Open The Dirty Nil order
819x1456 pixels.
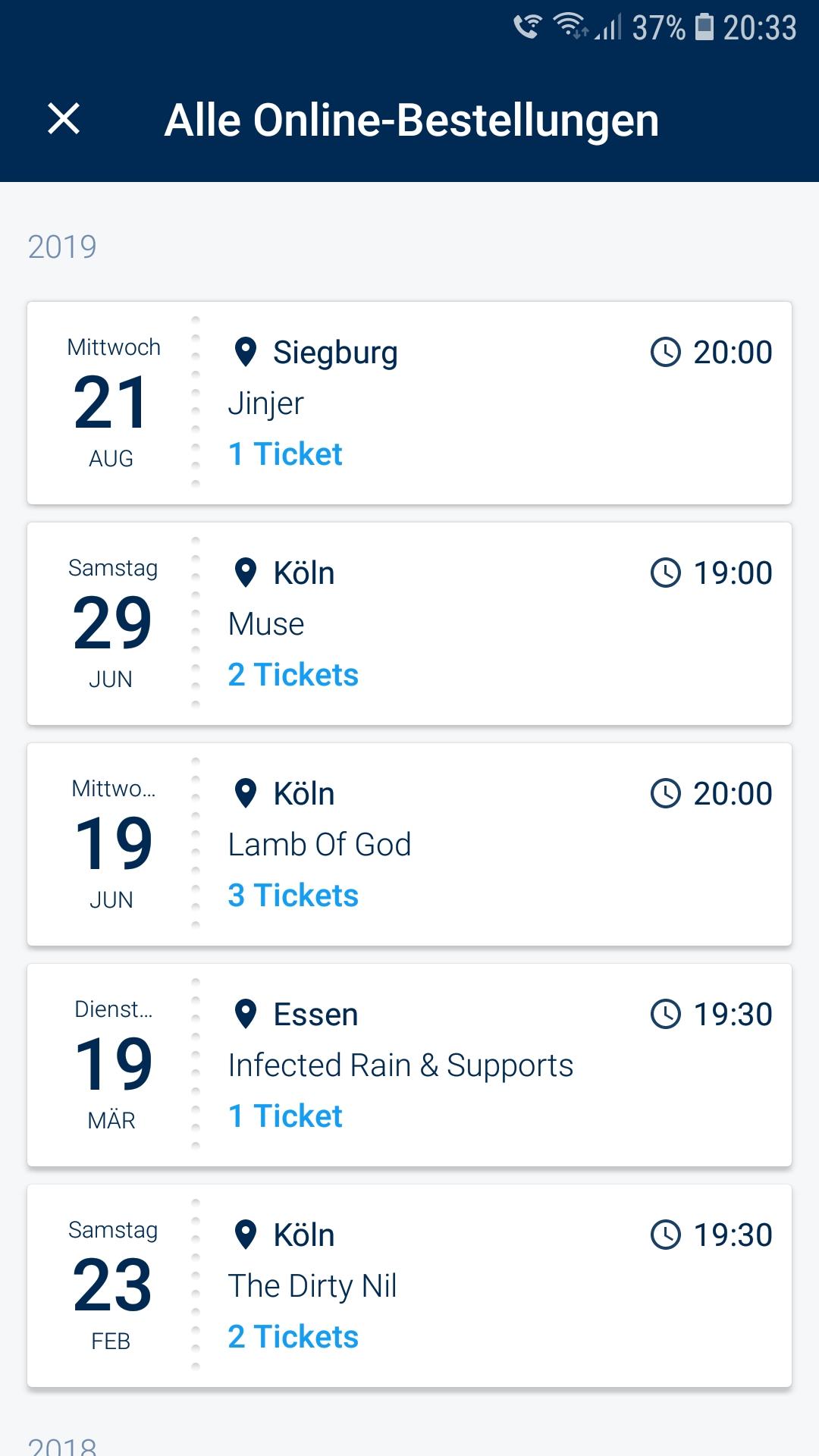click(409, 1285)
